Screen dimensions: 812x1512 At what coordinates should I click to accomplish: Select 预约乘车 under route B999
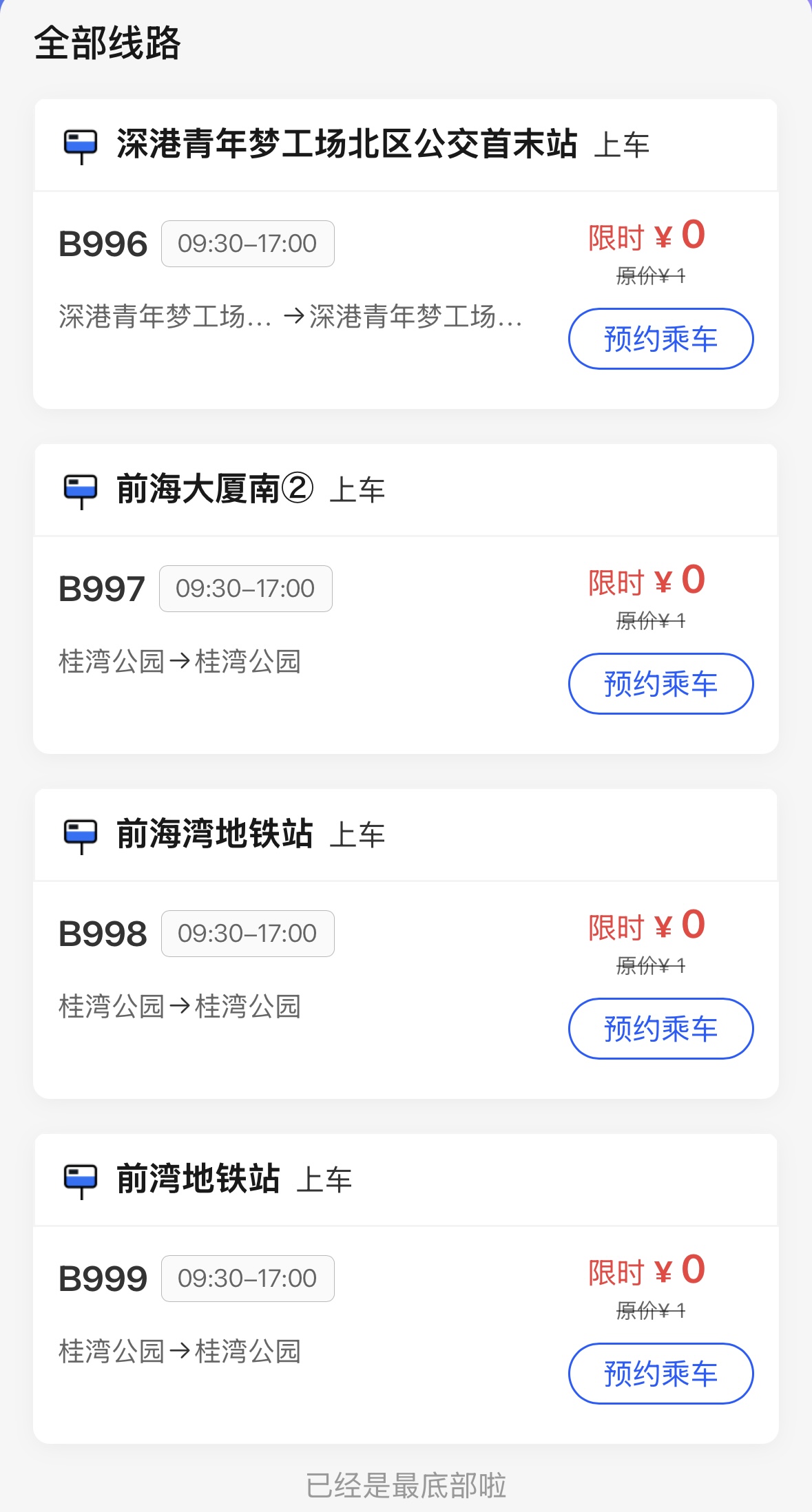660,1374
